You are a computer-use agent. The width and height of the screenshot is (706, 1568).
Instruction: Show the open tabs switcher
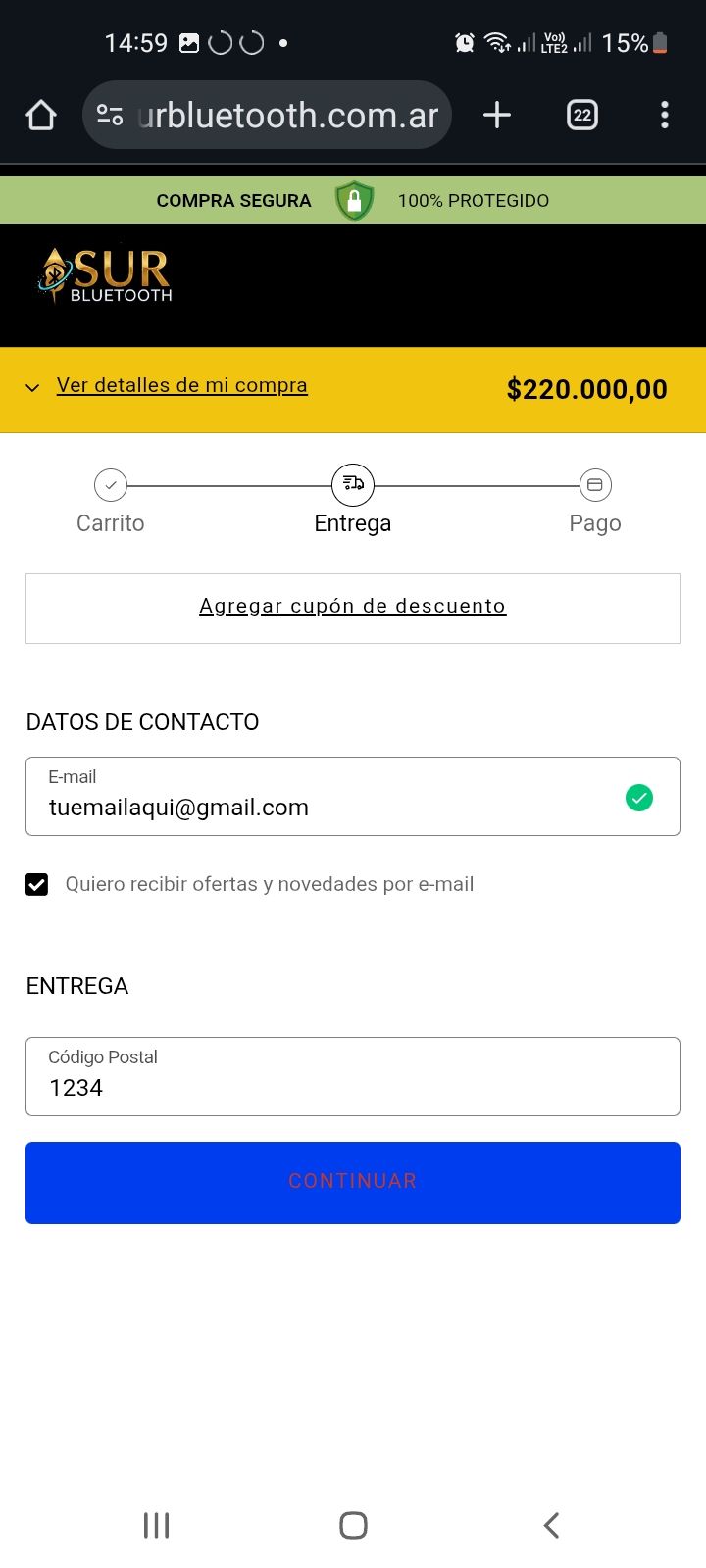[x=582, y=116]
